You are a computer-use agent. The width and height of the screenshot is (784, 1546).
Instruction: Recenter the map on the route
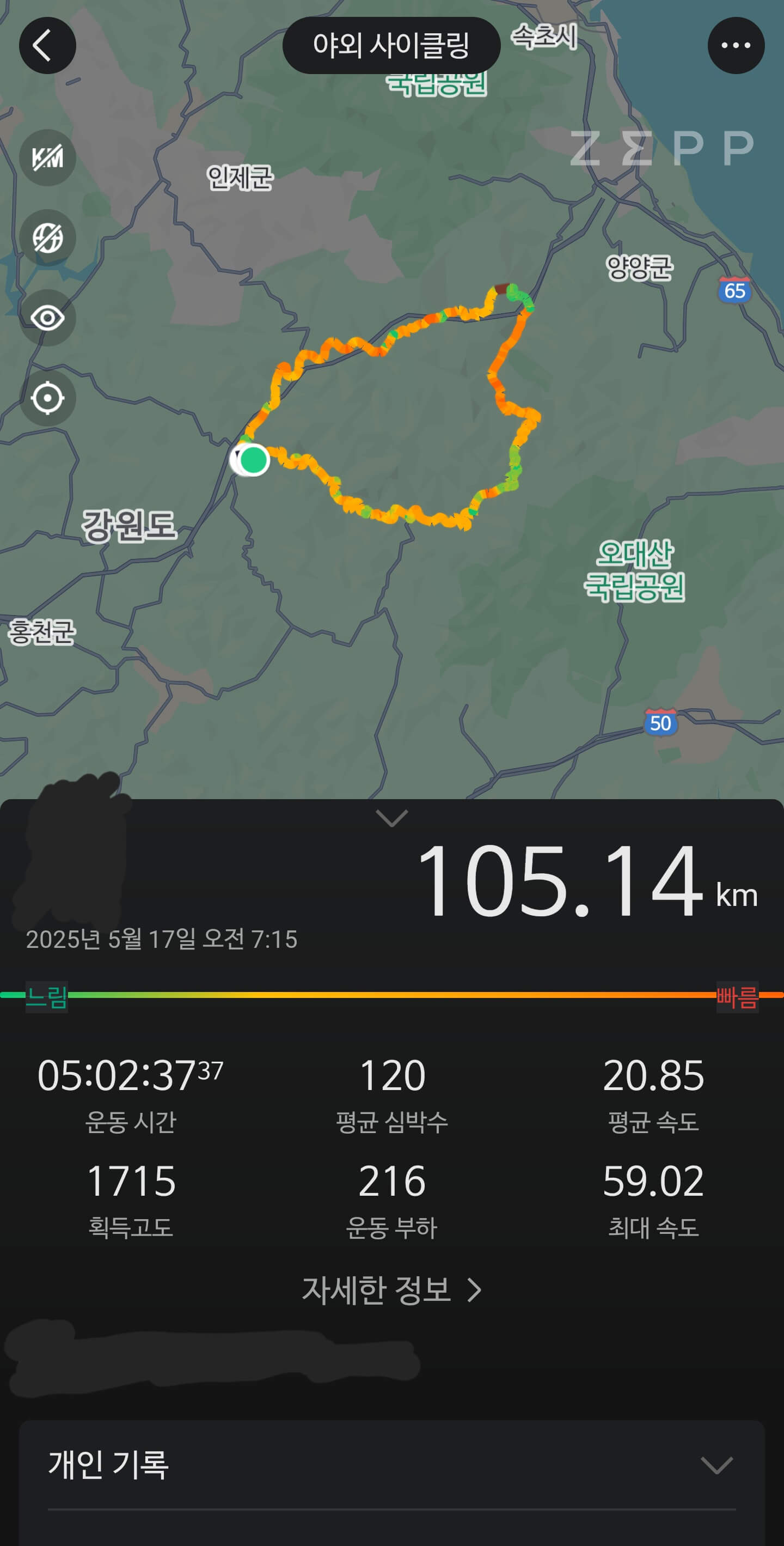(x=47, y=397)
